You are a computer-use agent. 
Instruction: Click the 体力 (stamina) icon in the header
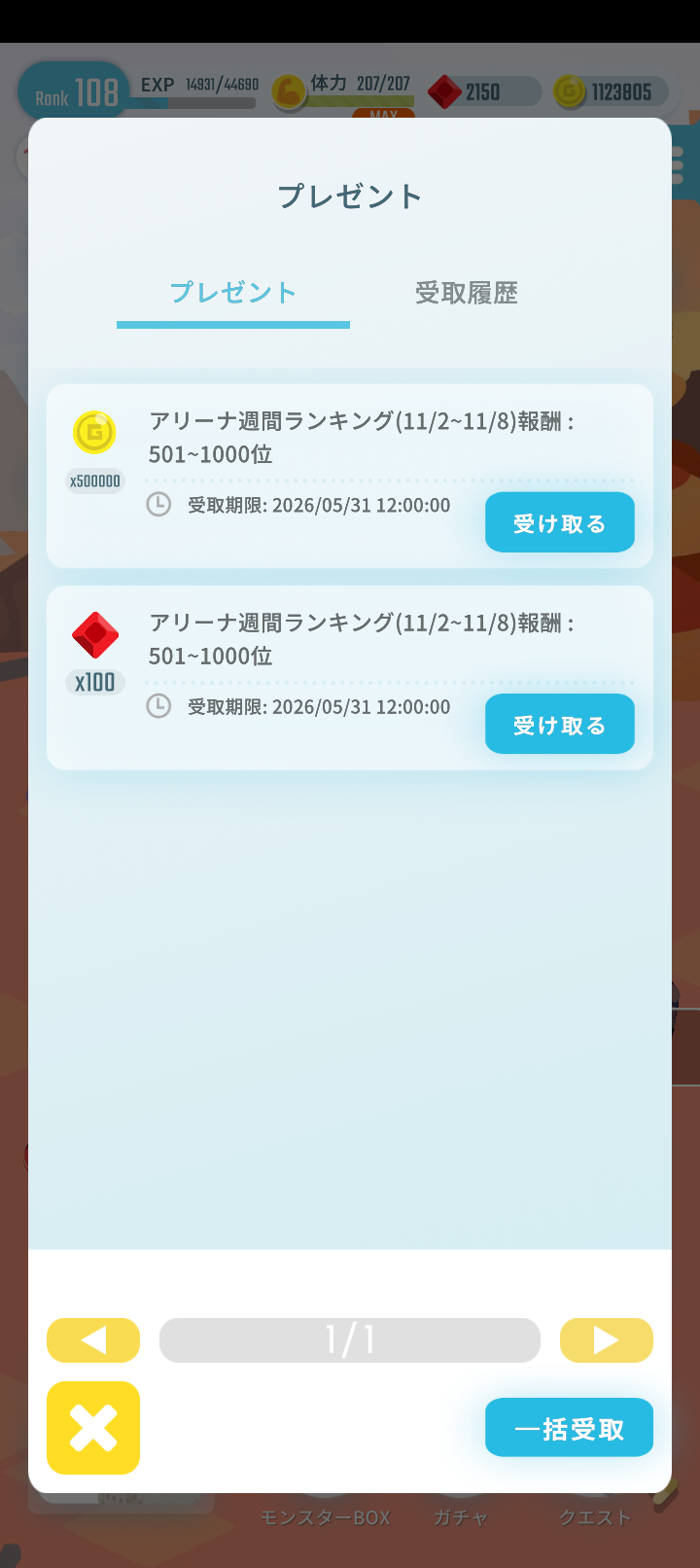click(287, 91)
